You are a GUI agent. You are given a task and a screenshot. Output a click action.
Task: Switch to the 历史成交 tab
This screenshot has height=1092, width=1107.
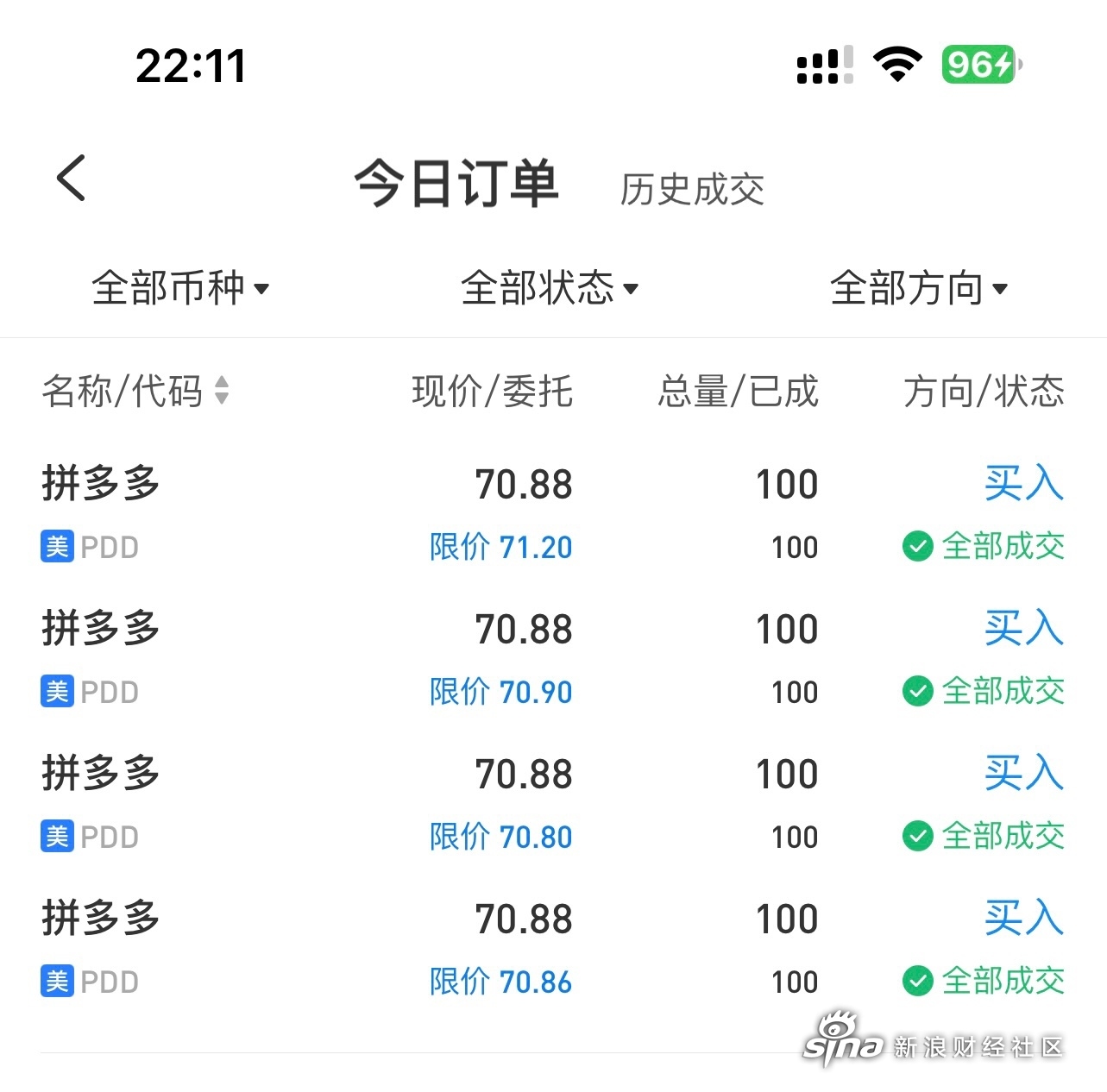point(692,190)
